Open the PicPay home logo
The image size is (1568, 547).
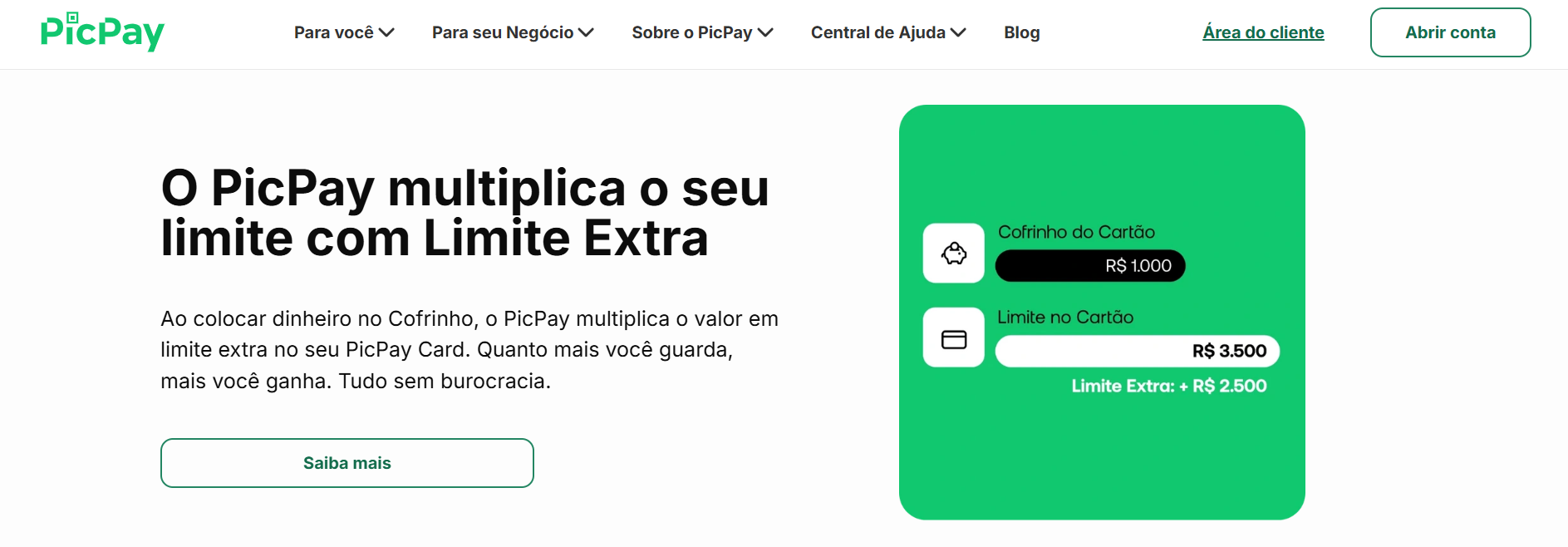tap(102, 32)
